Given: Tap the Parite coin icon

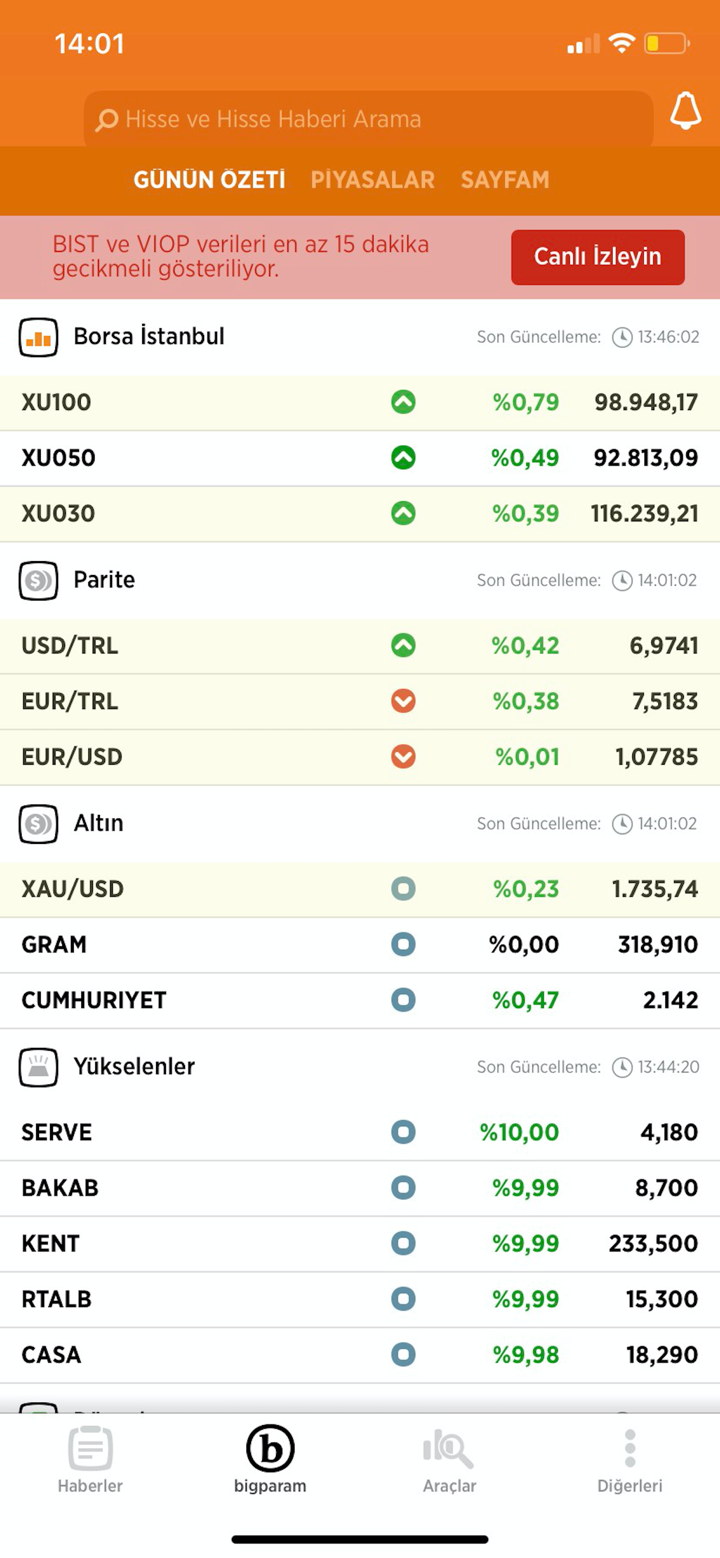Looking at the screenshot, I should (38, 580).
